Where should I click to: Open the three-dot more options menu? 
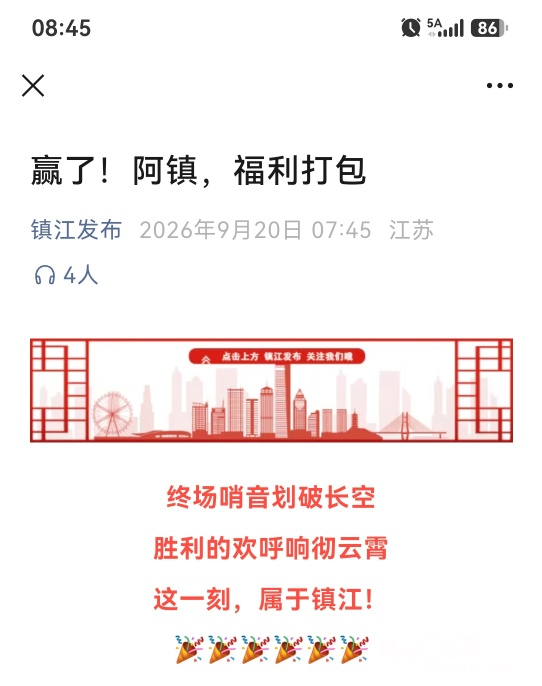(500, 86)
